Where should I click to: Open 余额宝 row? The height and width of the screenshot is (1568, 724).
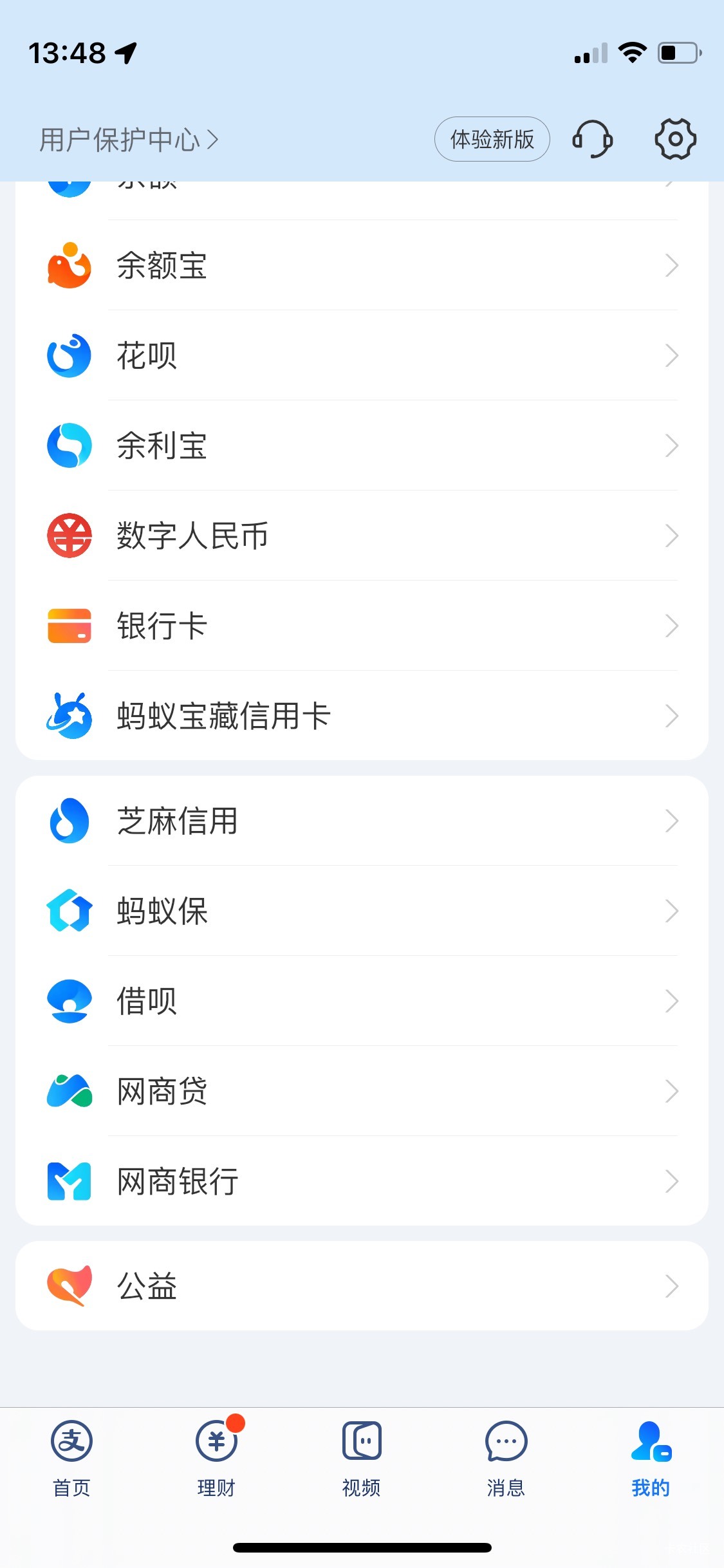coord(362,265)
